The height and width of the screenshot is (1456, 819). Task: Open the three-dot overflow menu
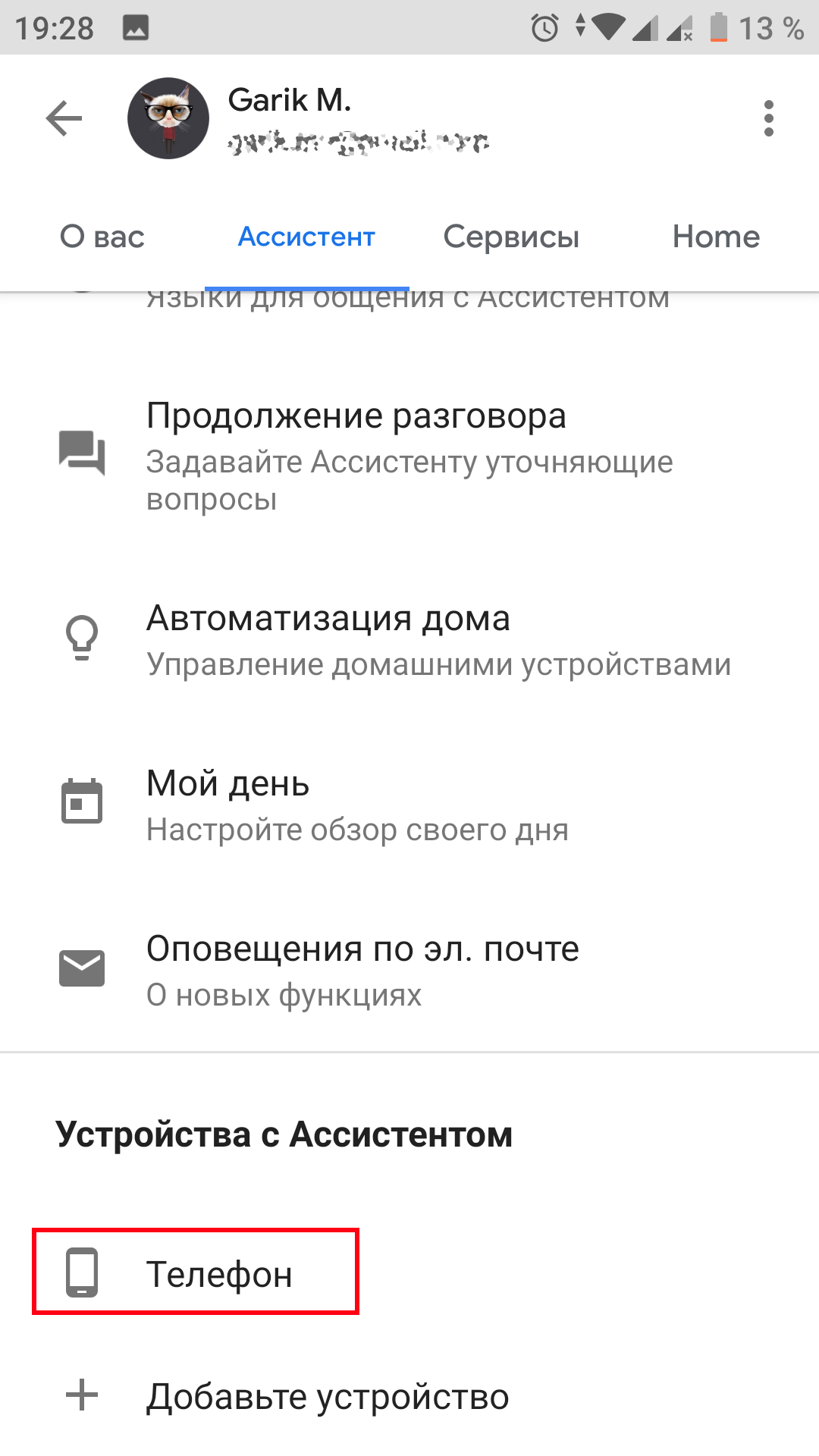pyautogui.click(x=768, y=119)
